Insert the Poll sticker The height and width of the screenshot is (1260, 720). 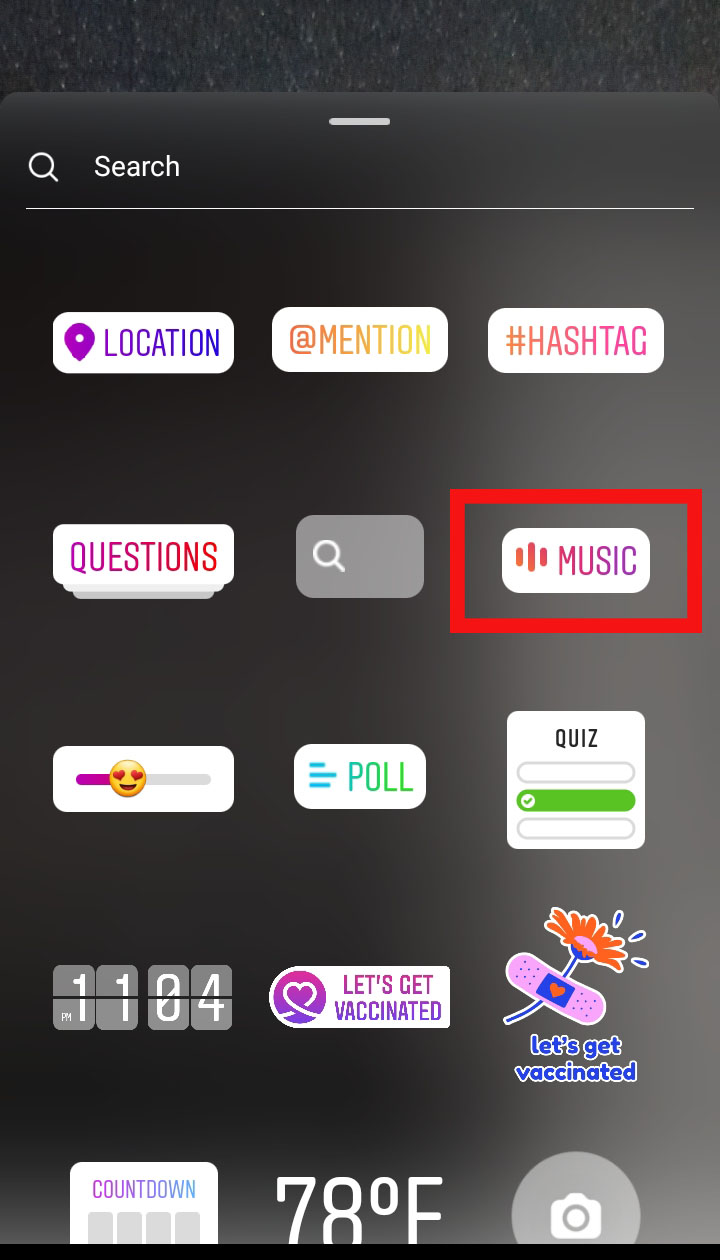tap(359, 776)
